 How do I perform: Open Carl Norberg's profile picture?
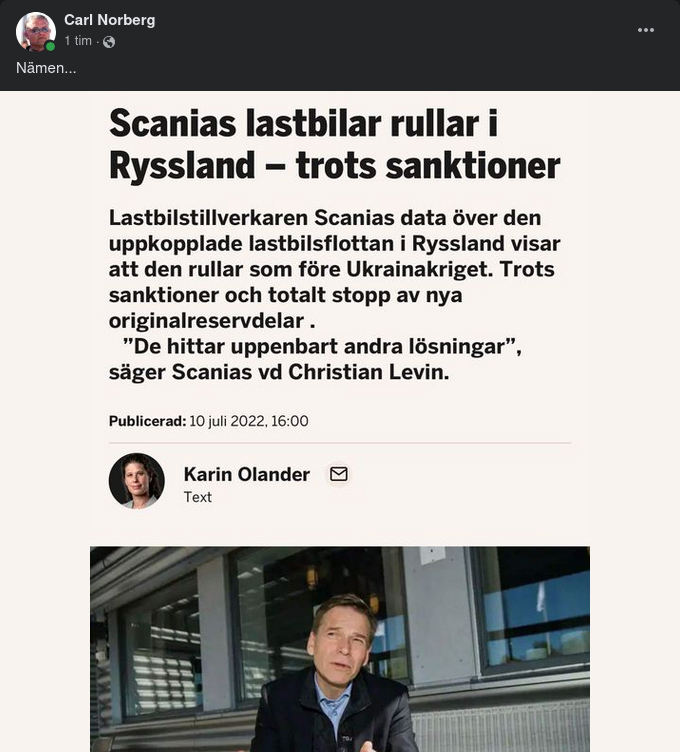coord(35,31)
